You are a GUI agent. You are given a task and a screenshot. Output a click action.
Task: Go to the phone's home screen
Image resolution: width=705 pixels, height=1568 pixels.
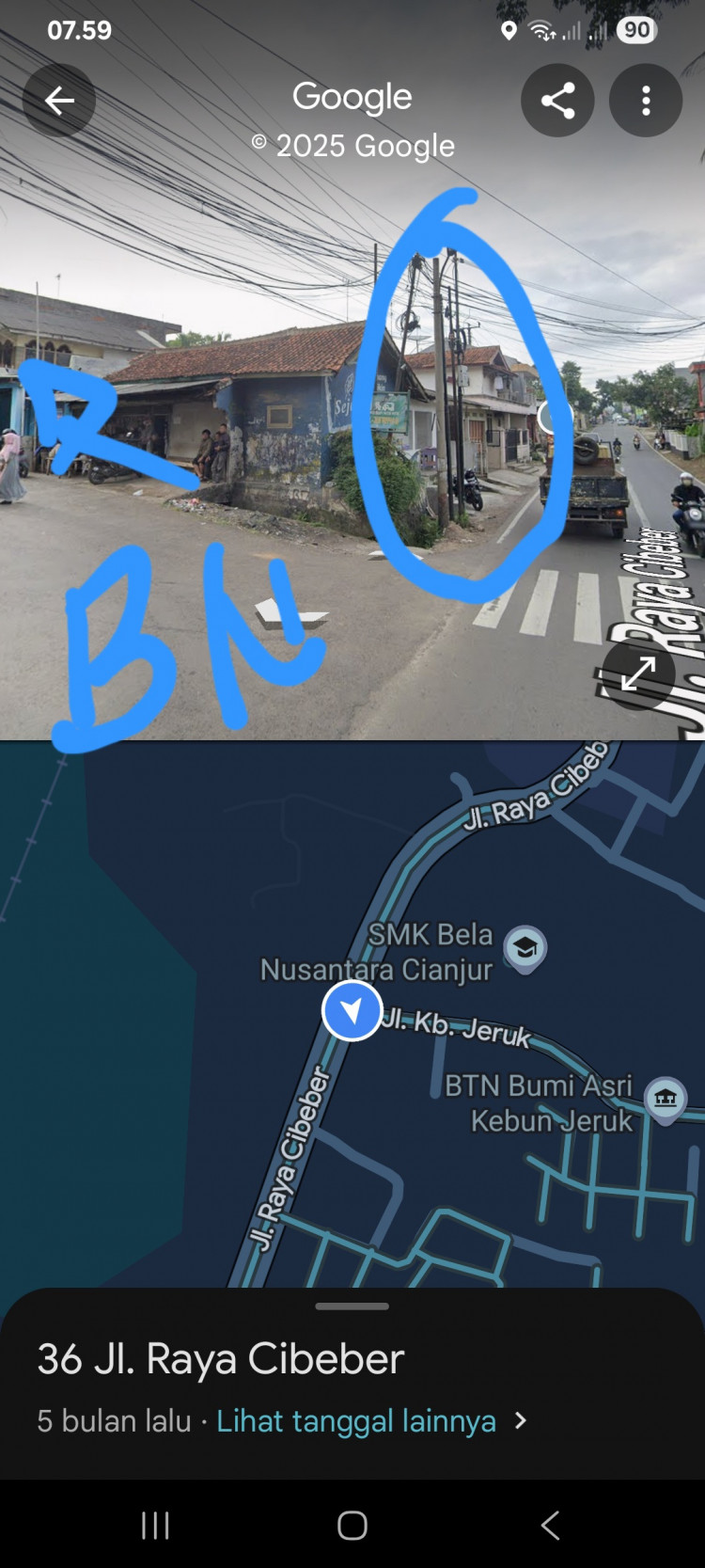click(x=352, y=1525)
